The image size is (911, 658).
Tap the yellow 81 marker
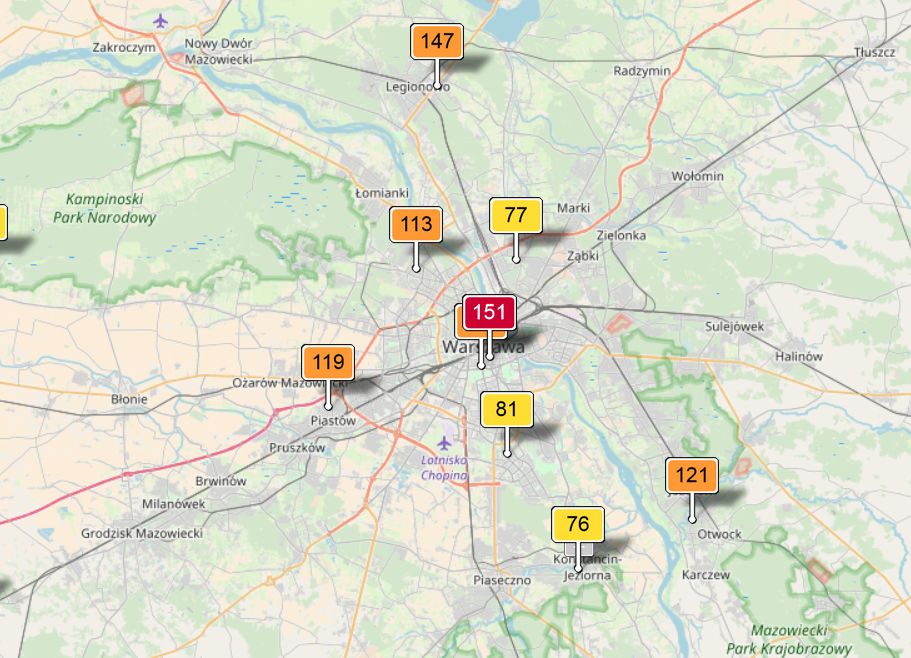point(507,409)
